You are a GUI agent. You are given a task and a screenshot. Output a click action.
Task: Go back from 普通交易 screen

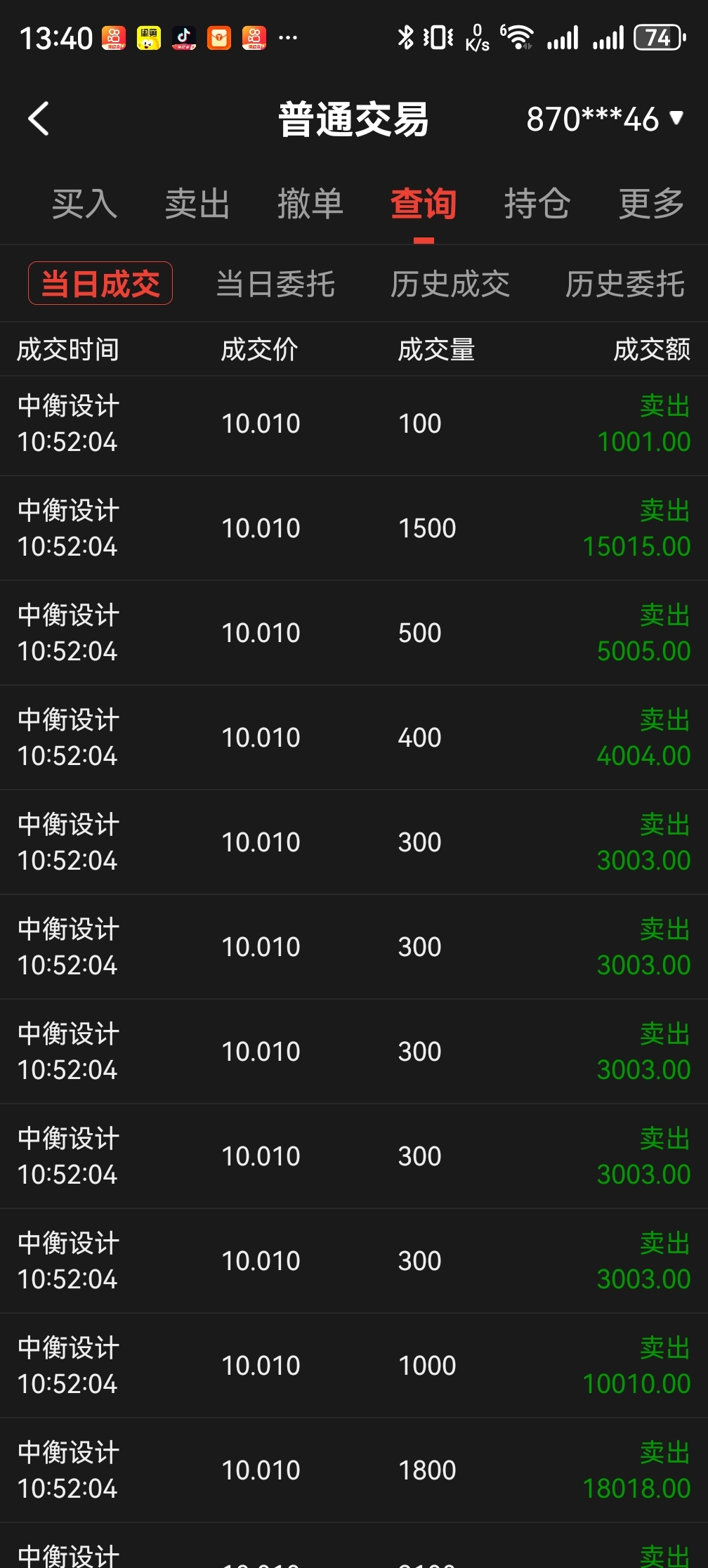(x=39, y=119)
